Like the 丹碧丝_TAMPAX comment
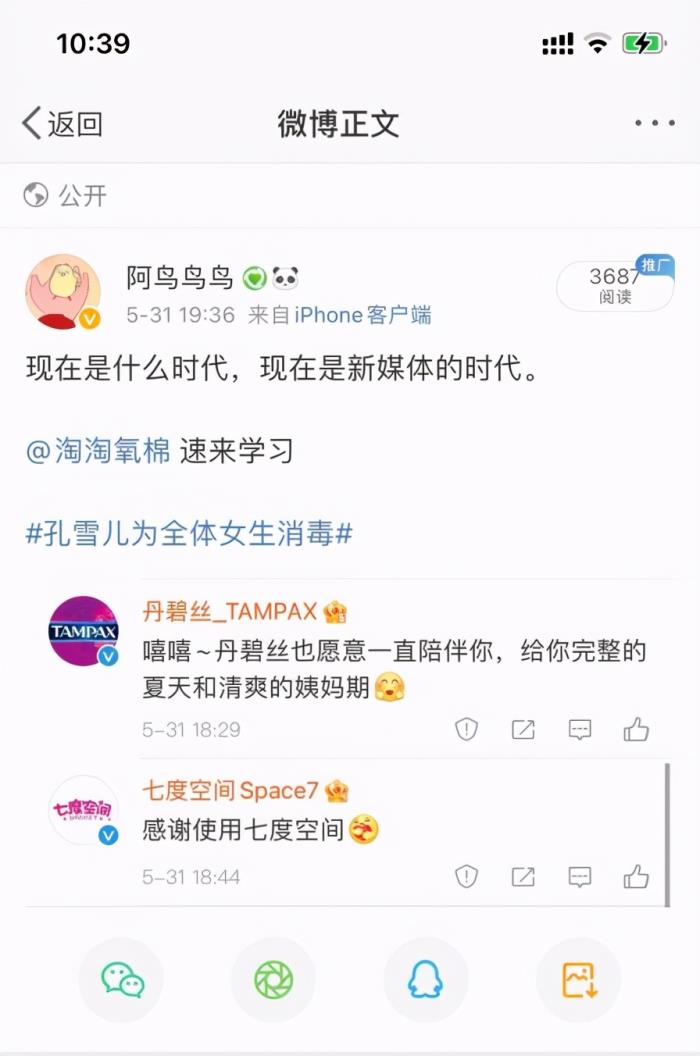 pyautogui.click(x=636, y=729)
